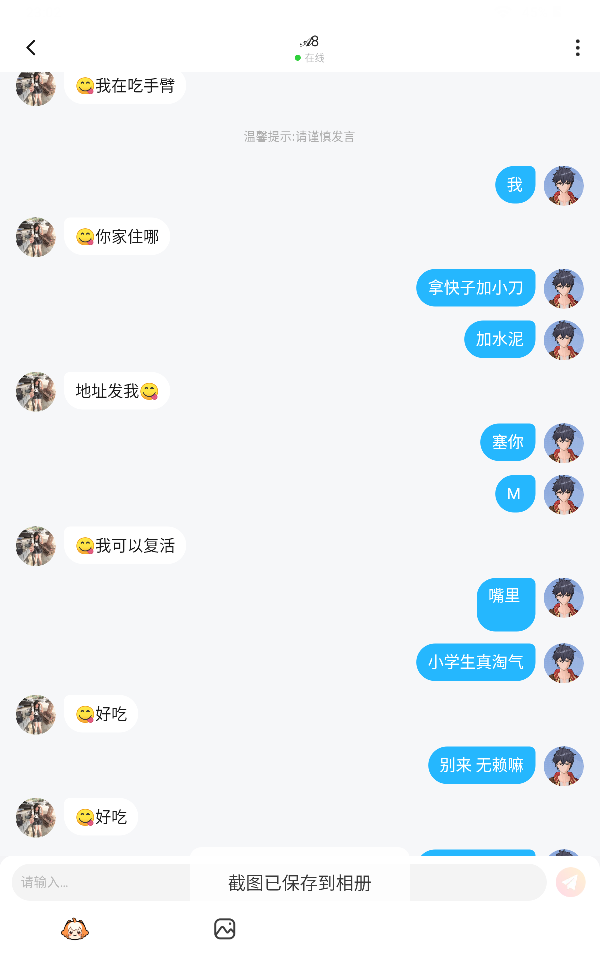Go back using the top-left arrow
600x960 pixels.
tap(31, 47)
